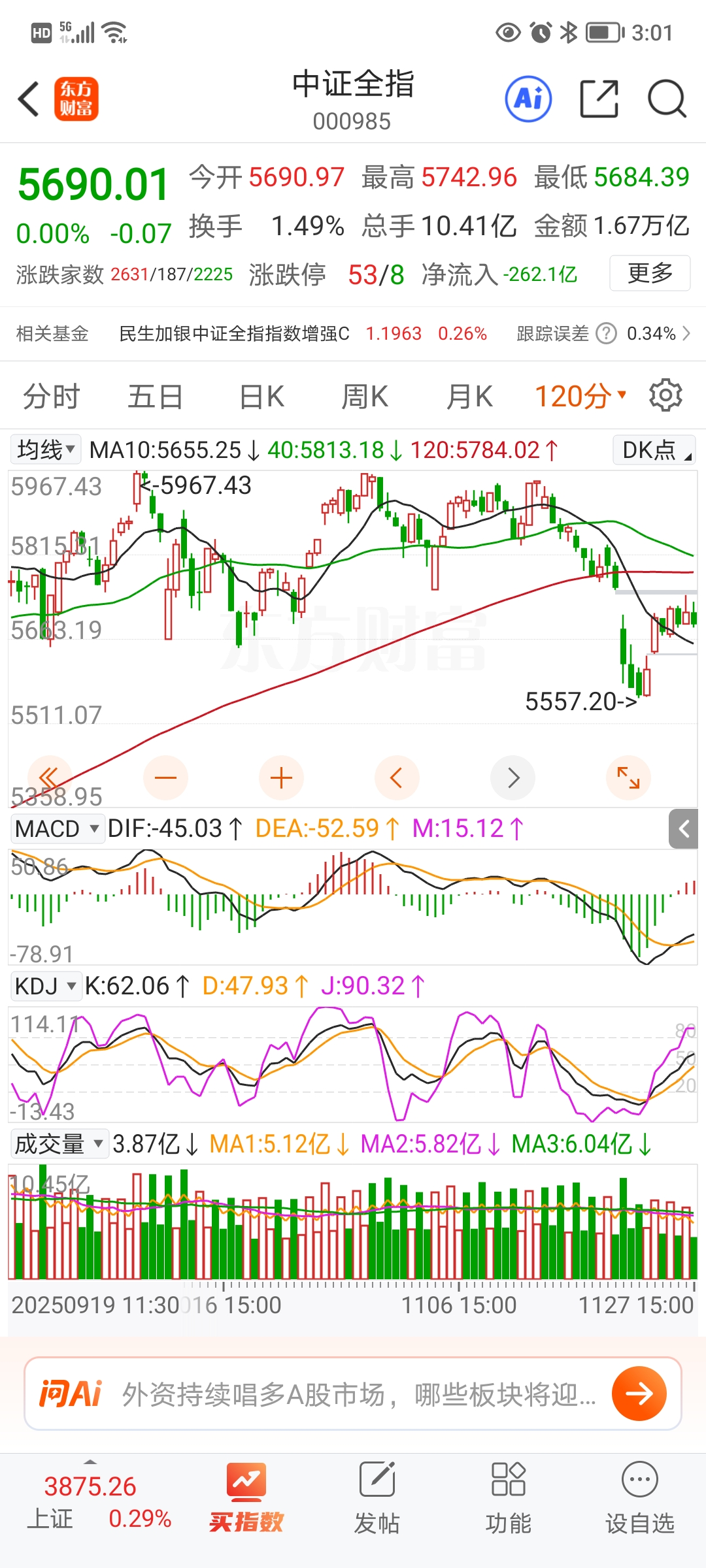The height and width of the screenshot is (1568, 706).
Task: Zoom in the chart with plus button
Action: pyautogui.click(x=281, y=778)
